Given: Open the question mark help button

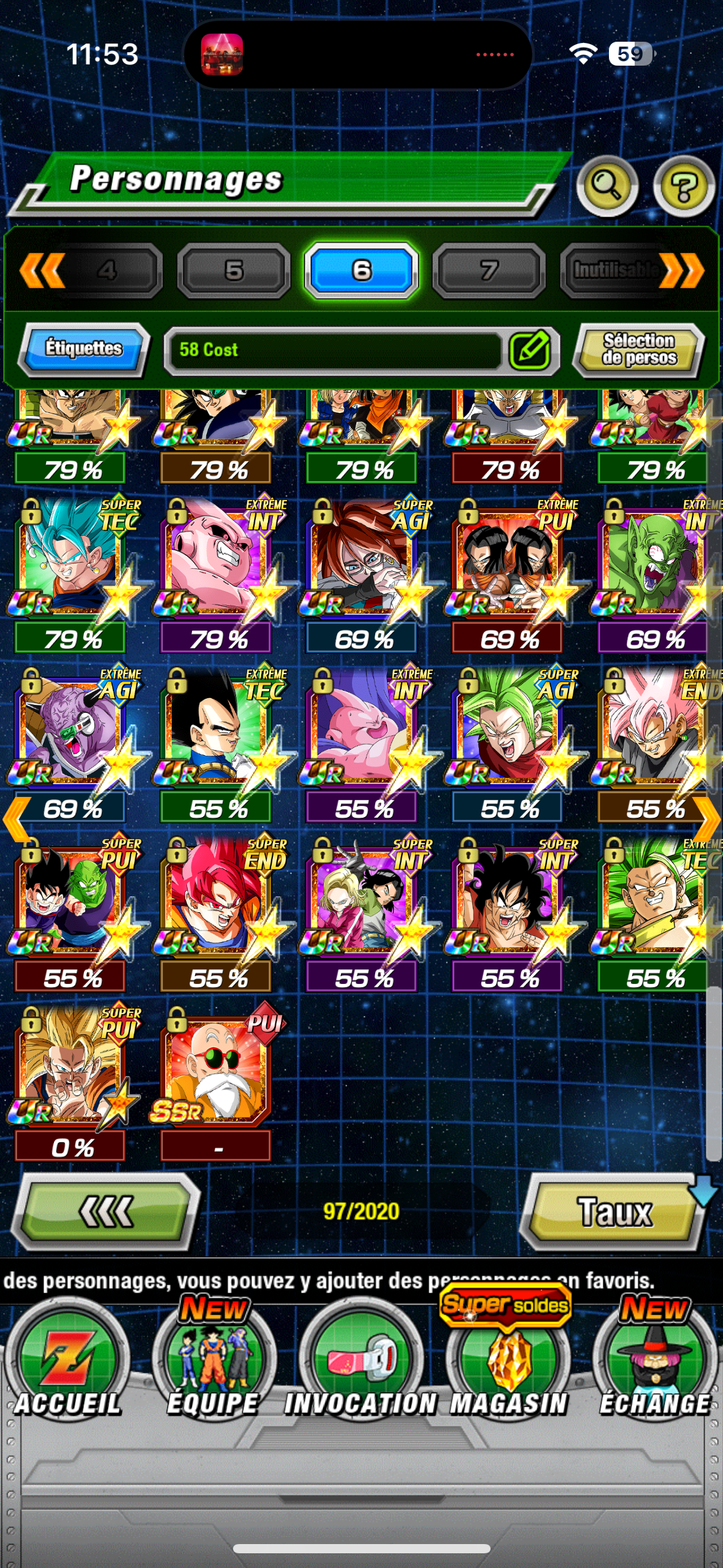Looking at the screenshot, I should 683,185.
